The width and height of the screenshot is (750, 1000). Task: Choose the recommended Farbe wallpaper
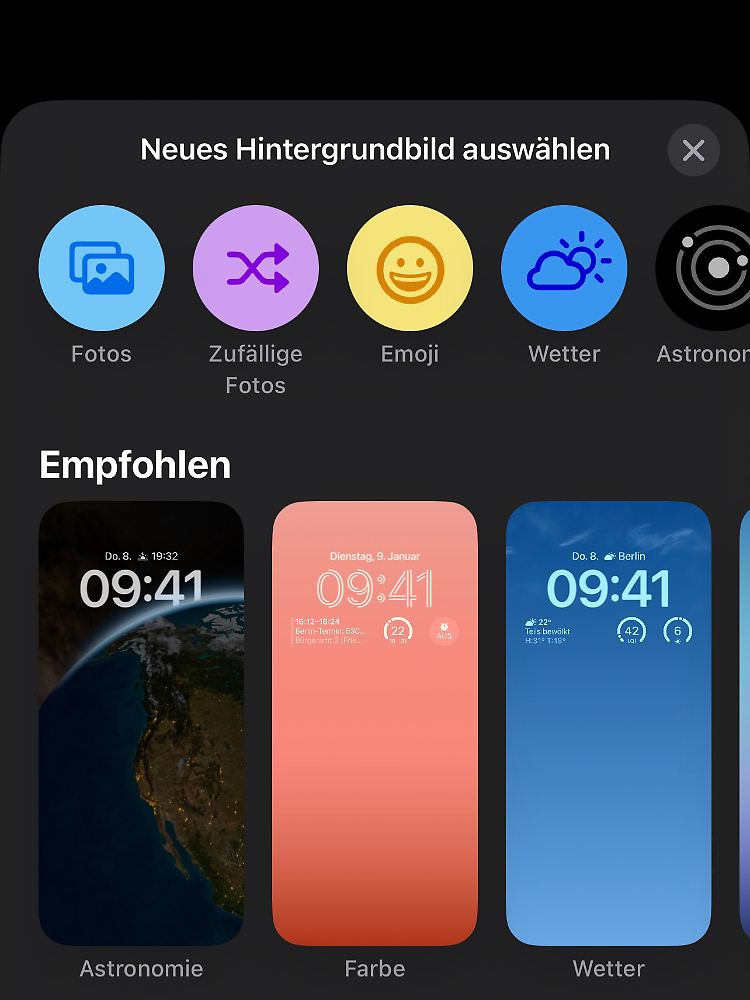375,723
